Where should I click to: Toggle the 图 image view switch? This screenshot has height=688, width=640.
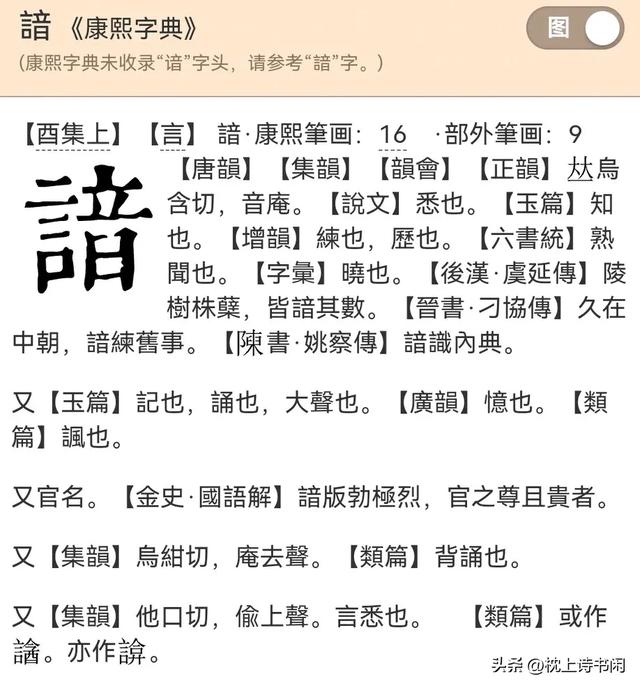point(575,29)
